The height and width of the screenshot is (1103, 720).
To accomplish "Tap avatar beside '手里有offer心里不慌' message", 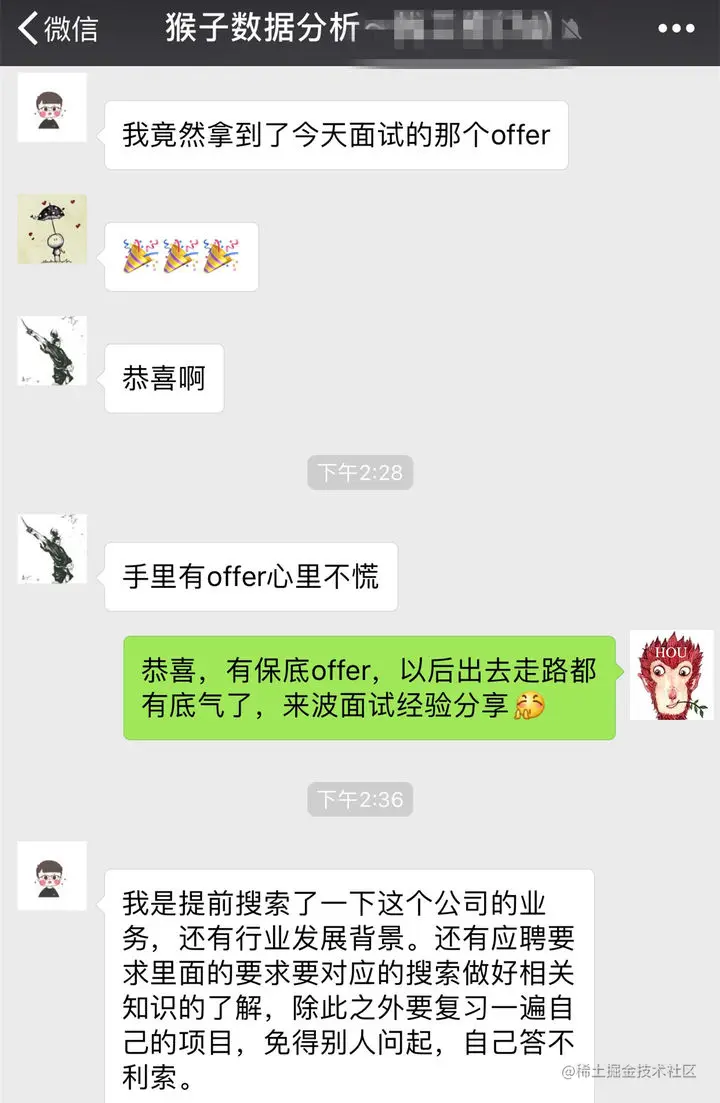I will [52, 549].
